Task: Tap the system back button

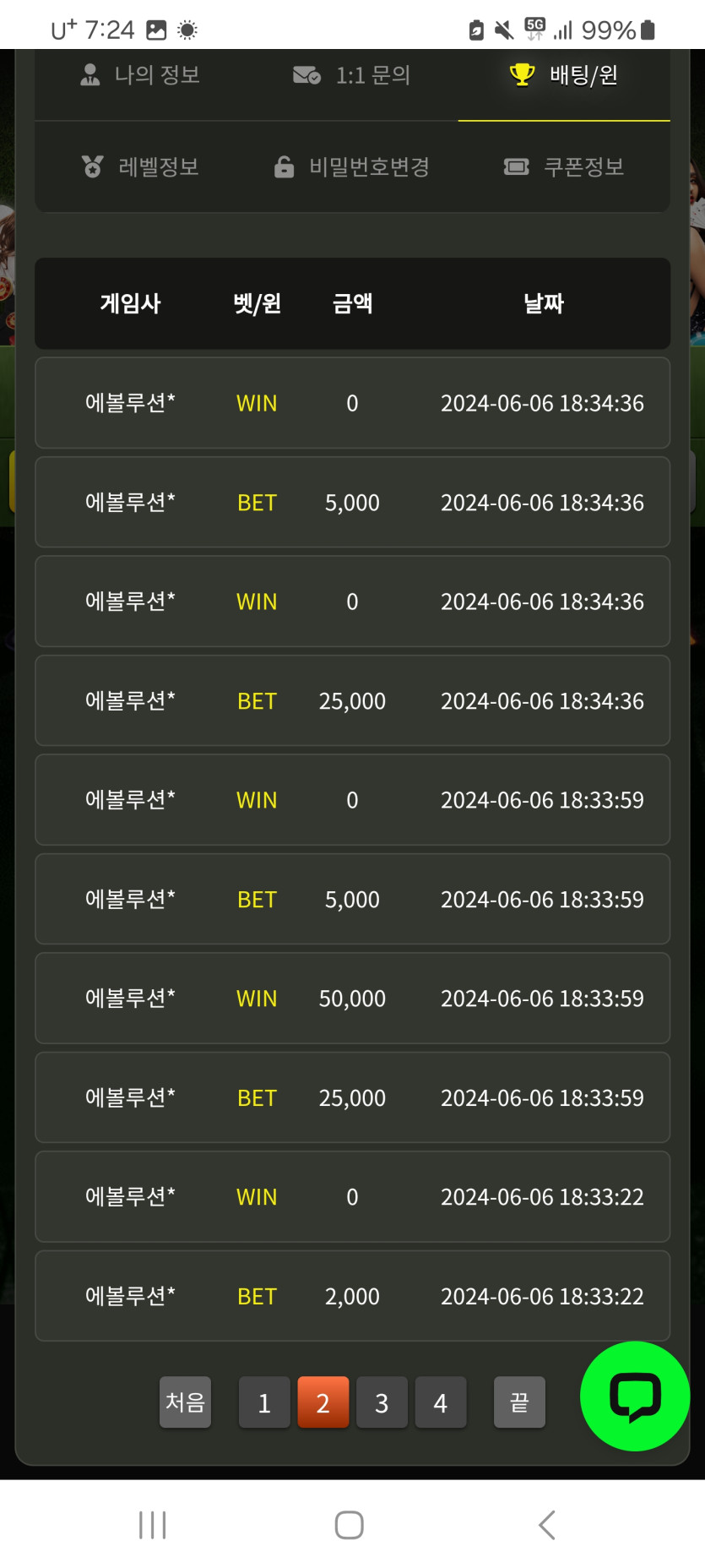Action: click(546, 1525)
